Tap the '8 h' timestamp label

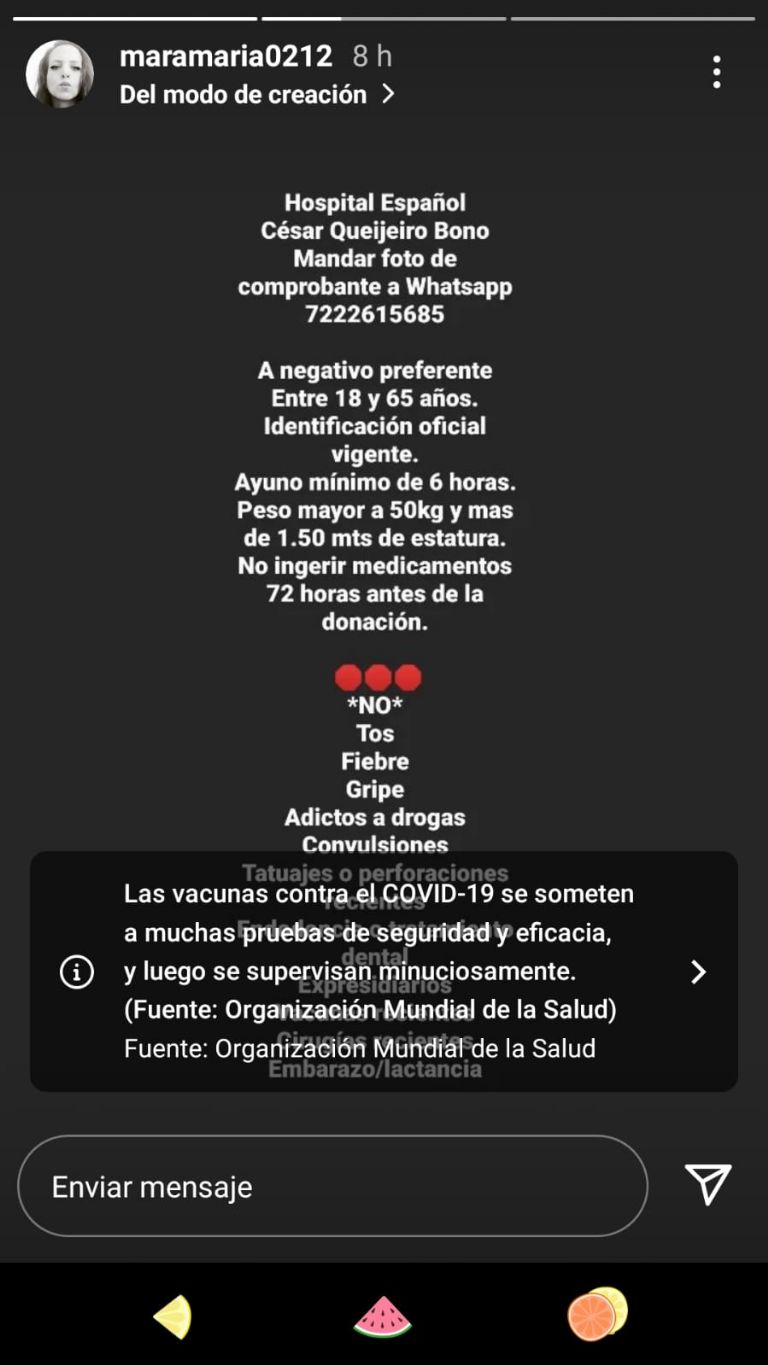coord(374,57)
